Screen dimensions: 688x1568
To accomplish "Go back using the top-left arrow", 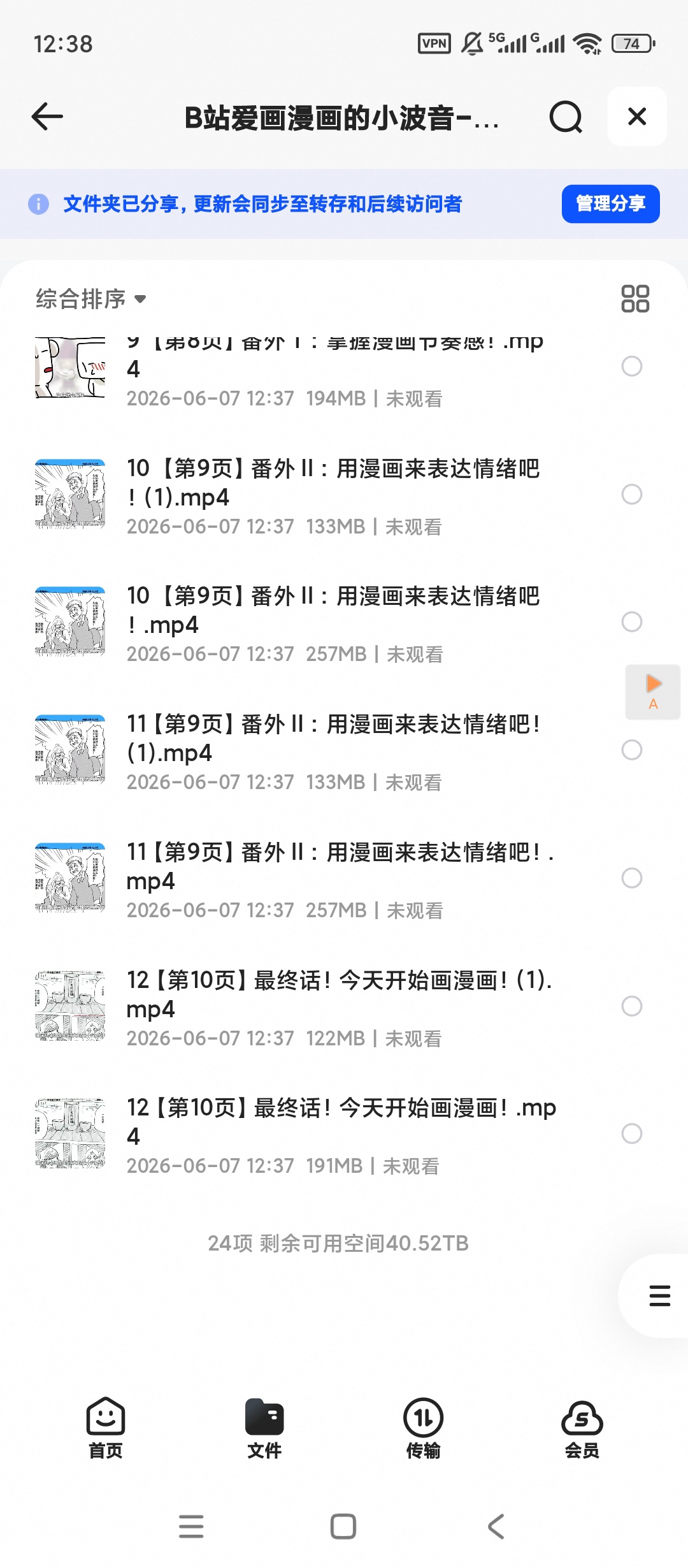I will click(x=47, y=117).
